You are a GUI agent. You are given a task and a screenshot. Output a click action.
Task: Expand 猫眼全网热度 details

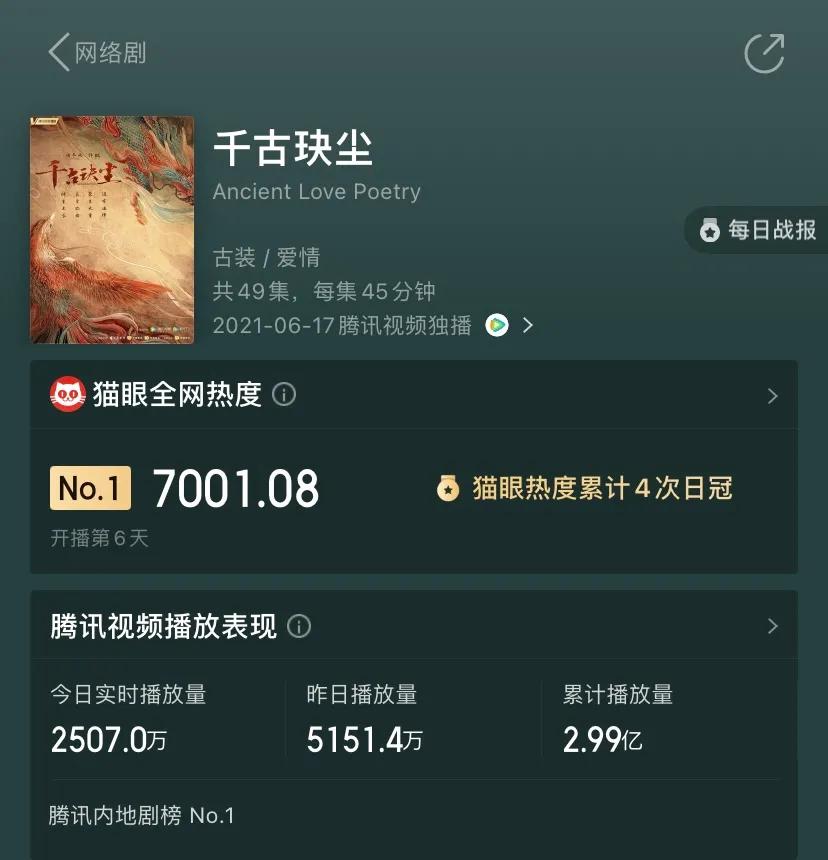coord(772,396)
